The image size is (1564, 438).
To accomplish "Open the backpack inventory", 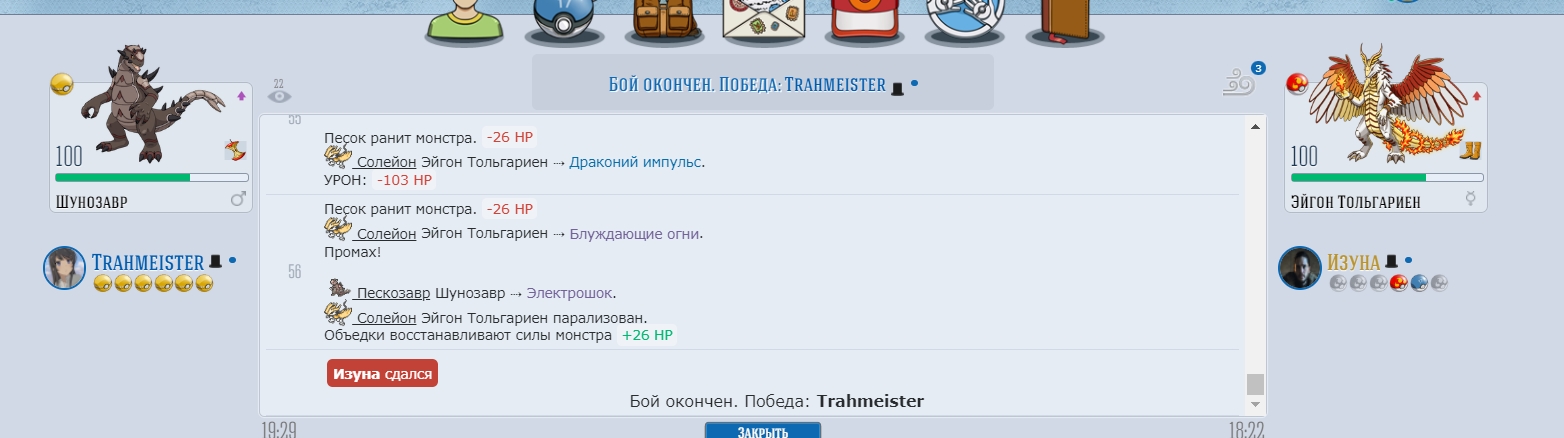I will [x=664, y=22].
